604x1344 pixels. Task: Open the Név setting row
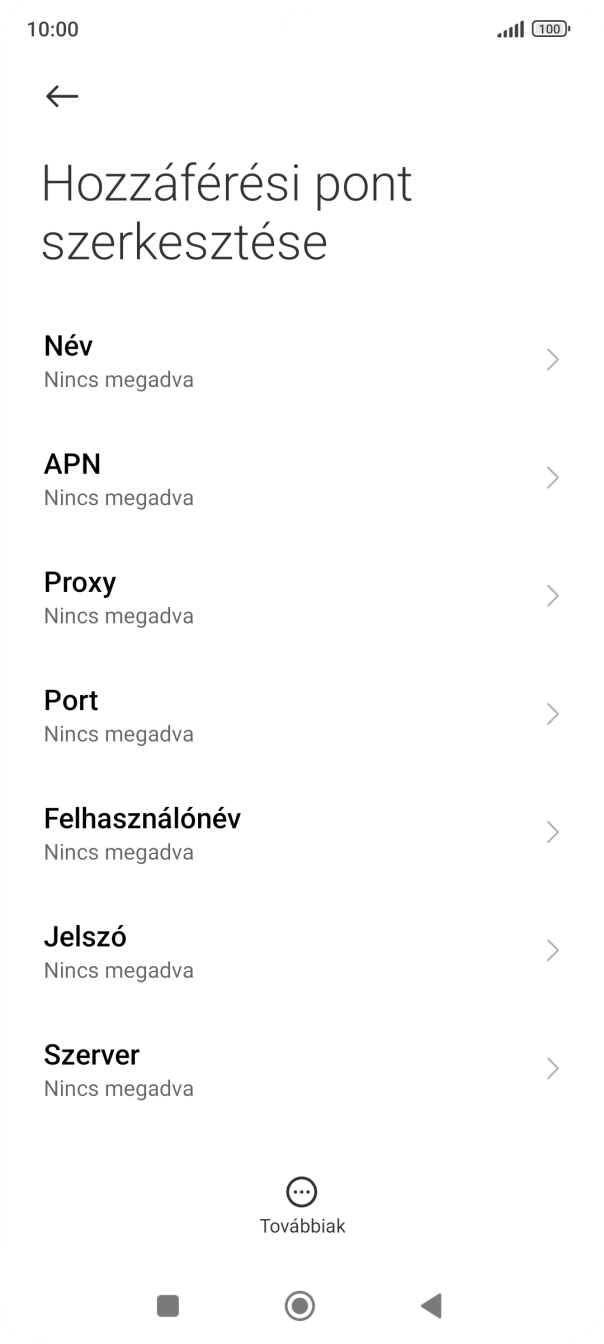[x=300, y=361]
